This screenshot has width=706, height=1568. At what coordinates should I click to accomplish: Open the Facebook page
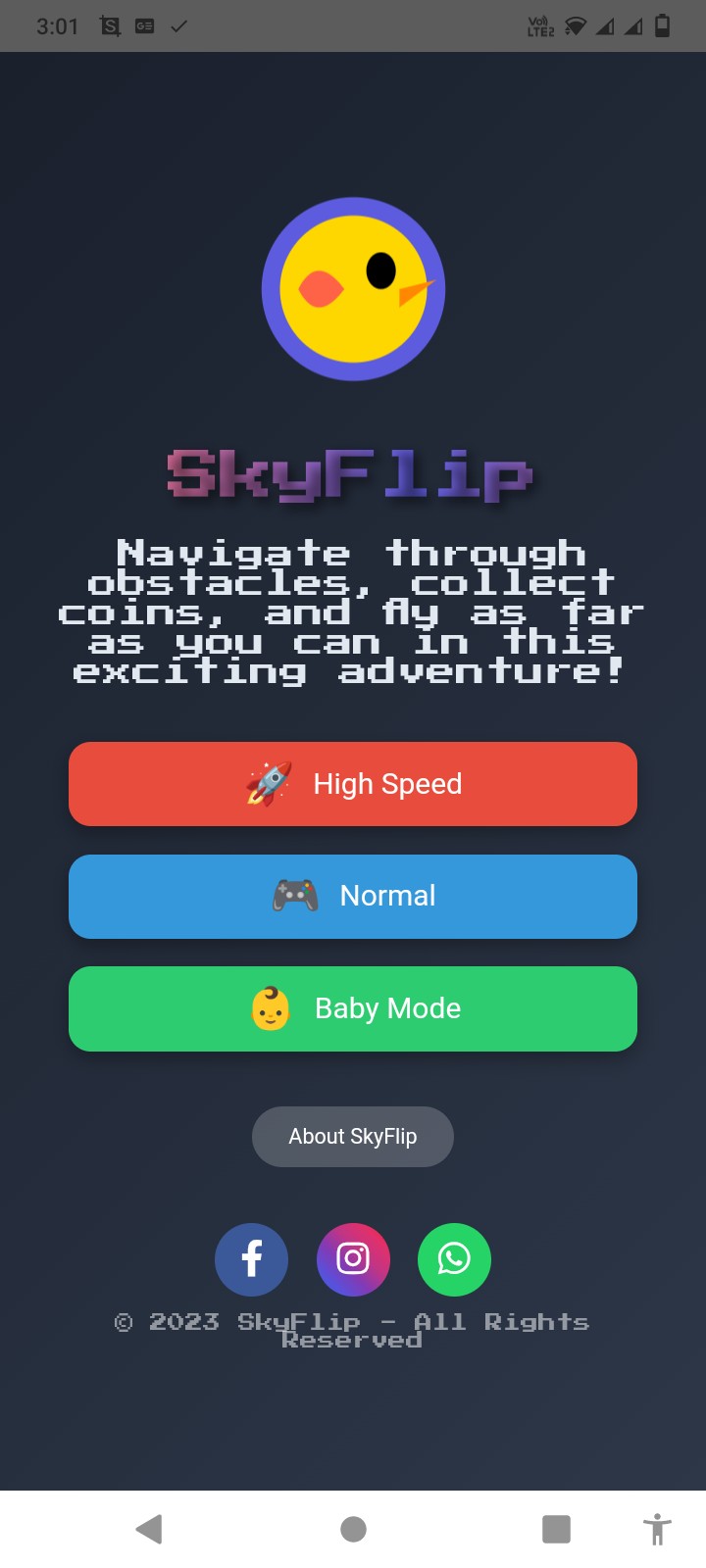[252, 1259]
